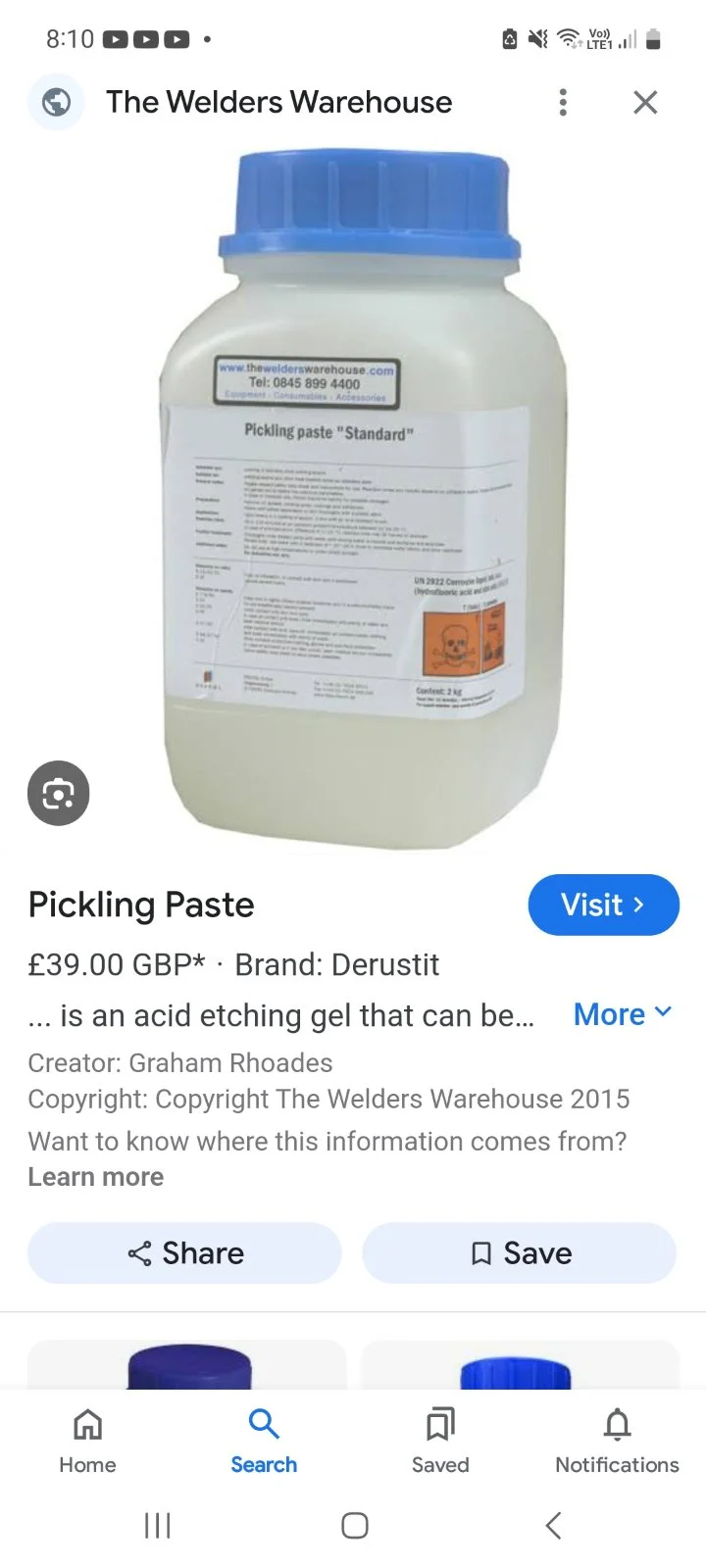Image resolution: width=706 pixels, height=1568 pixels.
Task: Open the system recent apps view
Action: [x=157, y=1525]
